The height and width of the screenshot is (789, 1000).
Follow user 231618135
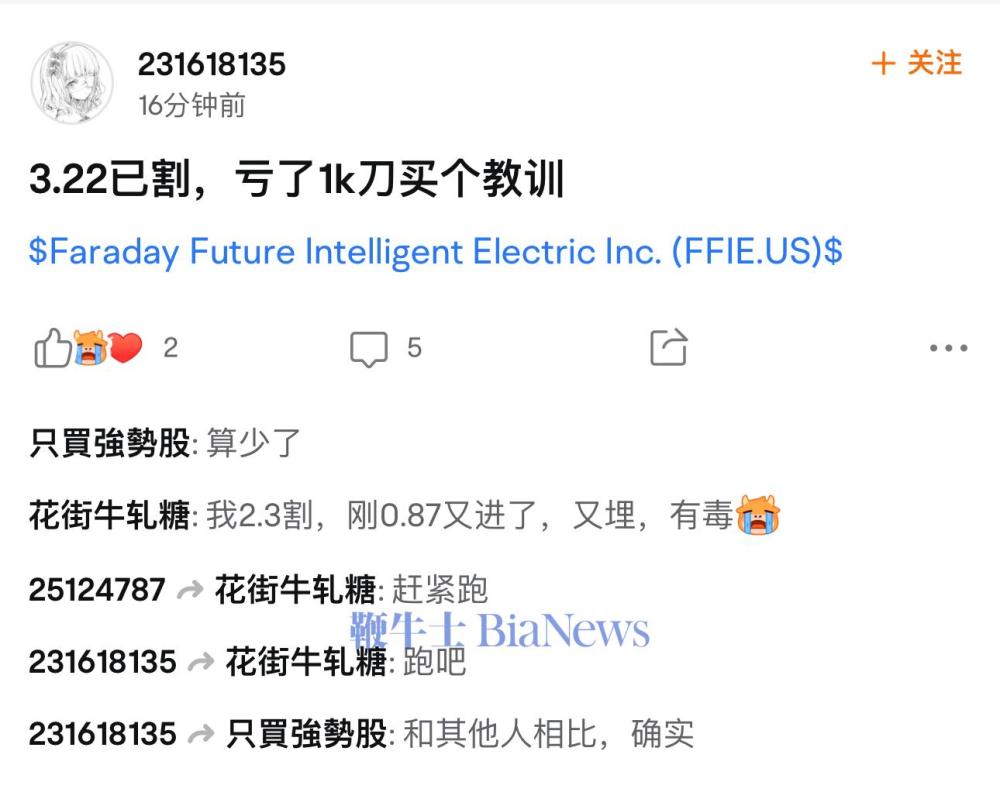tap(916, 64)
